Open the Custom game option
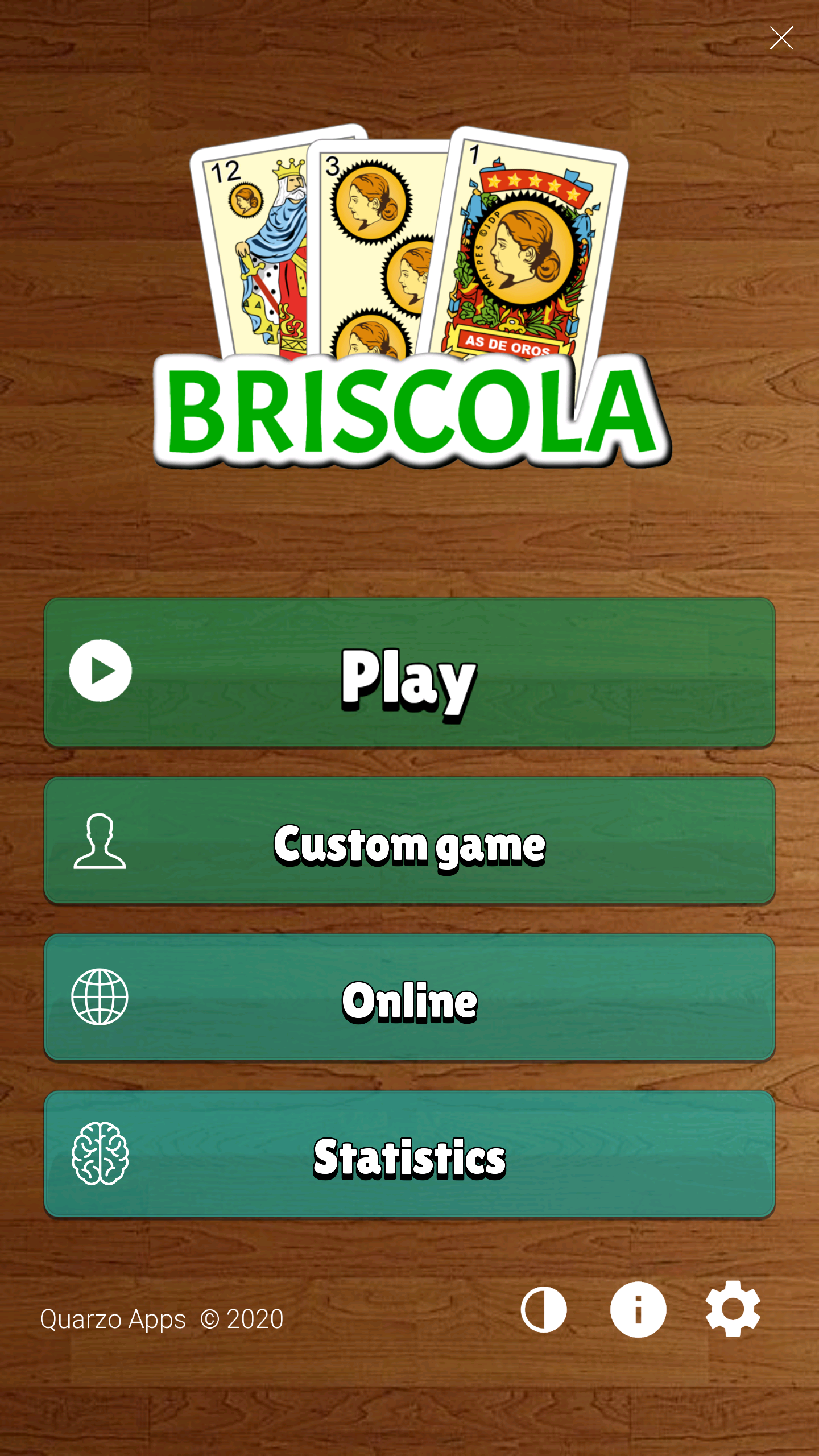The width and height of the screenshot is (819, 1456). point(409,841)
